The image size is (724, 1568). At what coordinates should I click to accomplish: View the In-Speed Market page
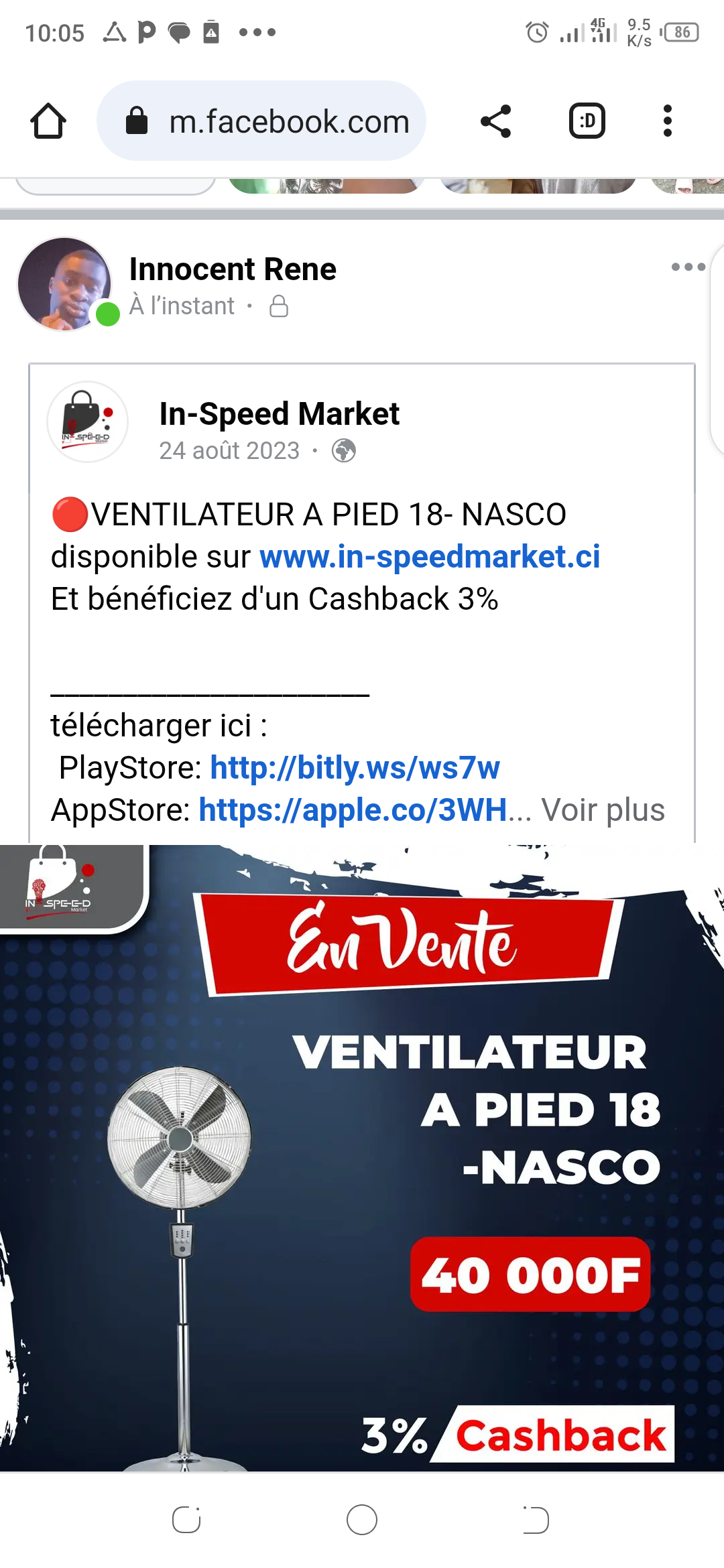[x=279, y=414]
